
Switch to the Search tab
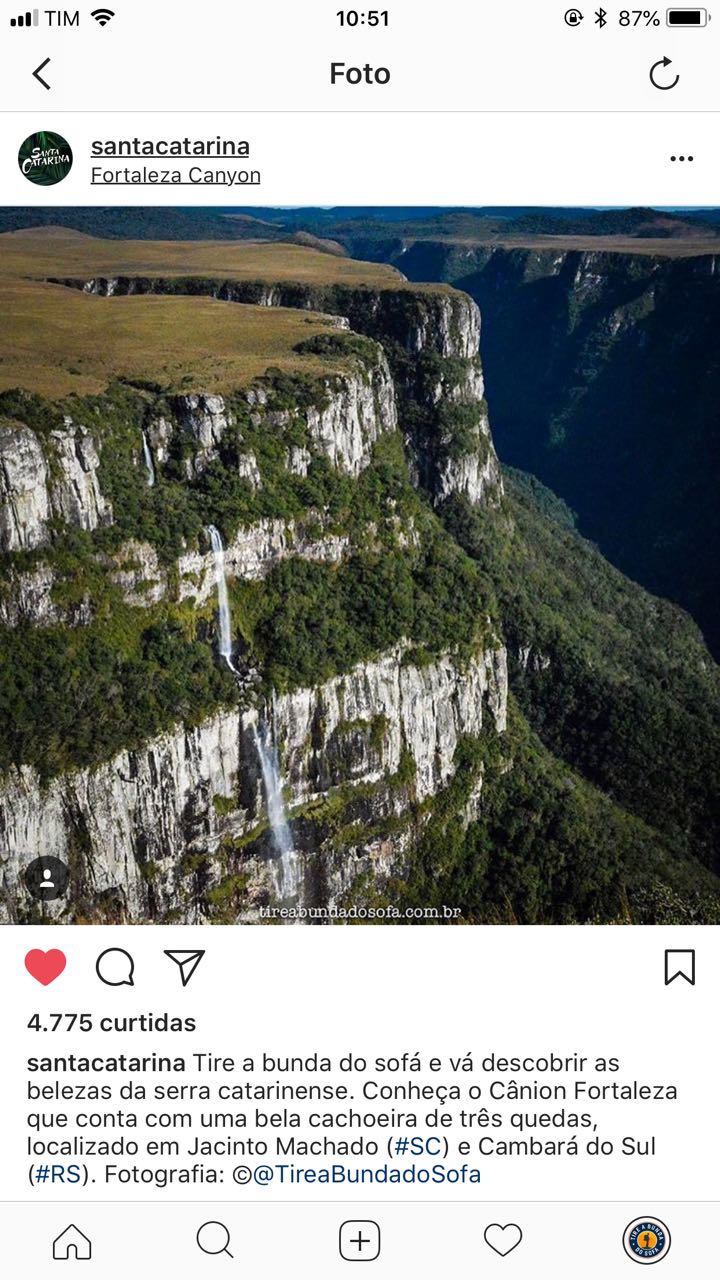tap(215, 1242)
